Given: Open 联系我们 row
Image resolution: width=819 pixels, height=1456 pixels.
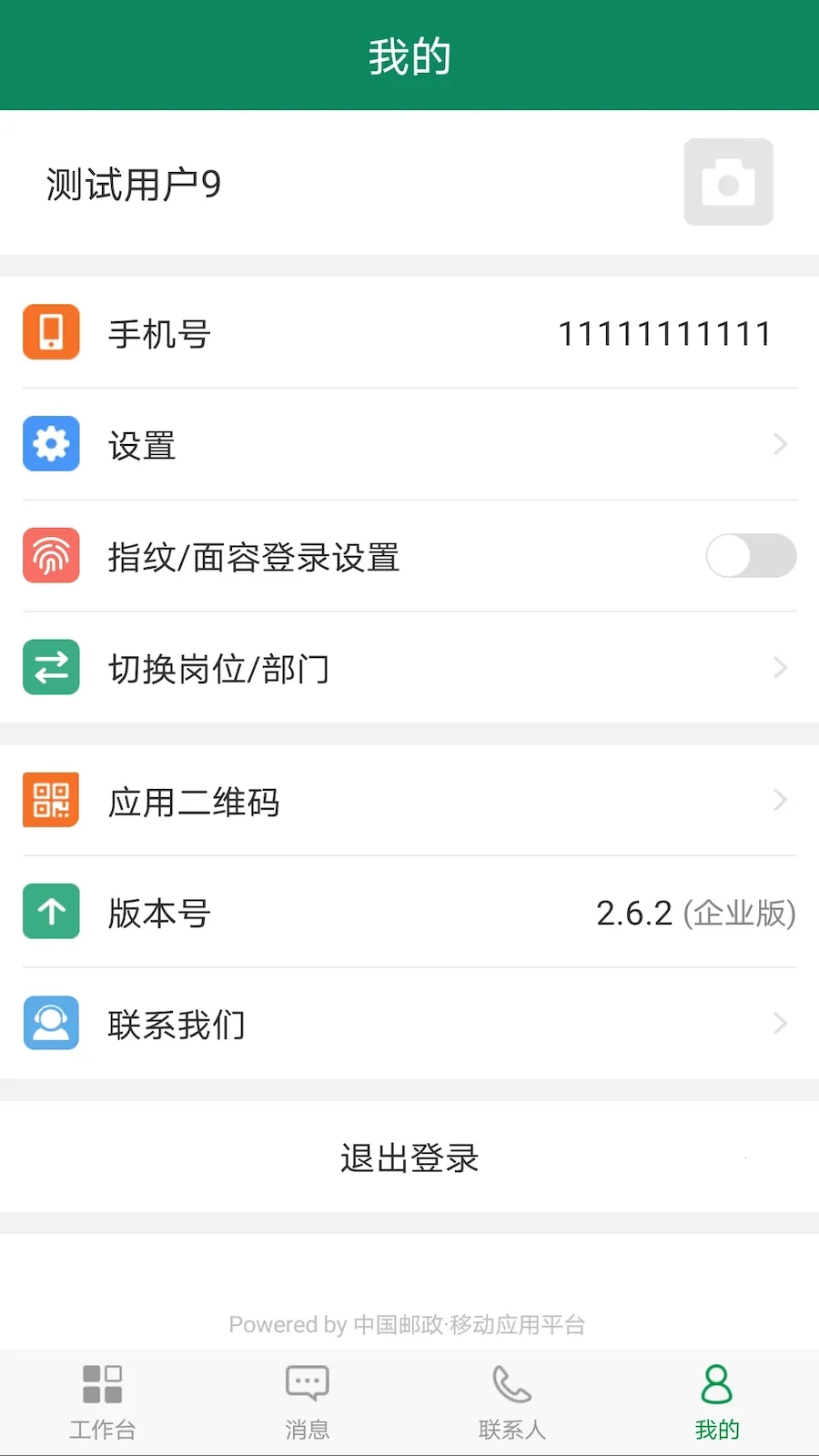Looking at the screenshot, I should coord(409,1024).
